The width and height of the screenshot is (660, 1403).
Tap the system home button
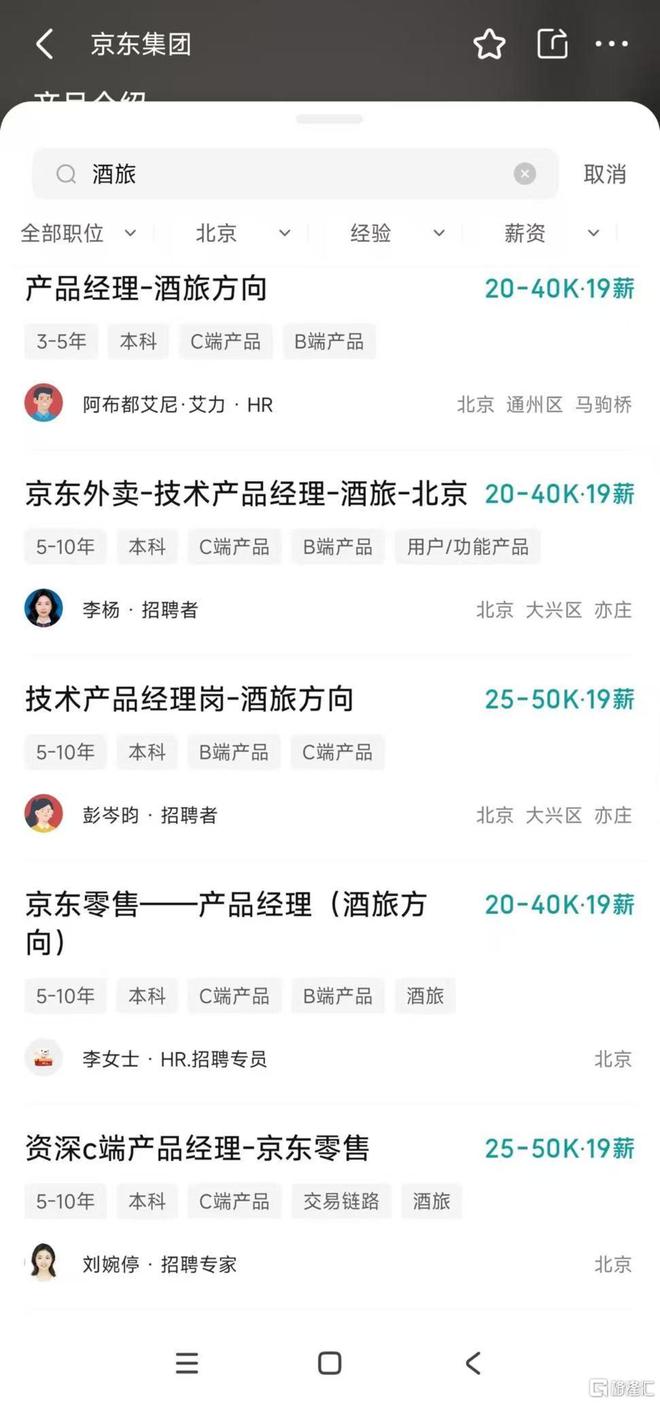click(329, 1363)
